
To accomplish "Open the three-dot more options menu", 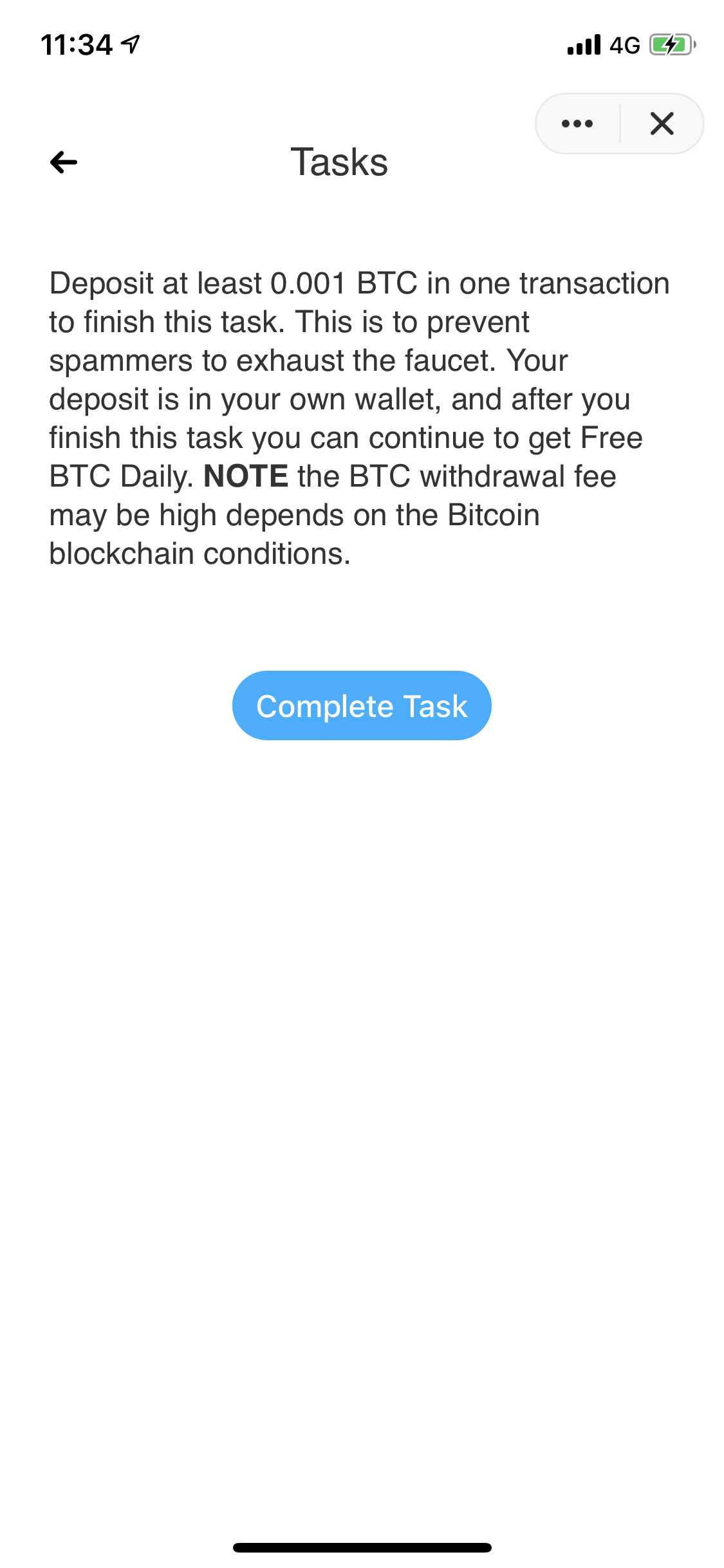I will (x=577, y=124).
